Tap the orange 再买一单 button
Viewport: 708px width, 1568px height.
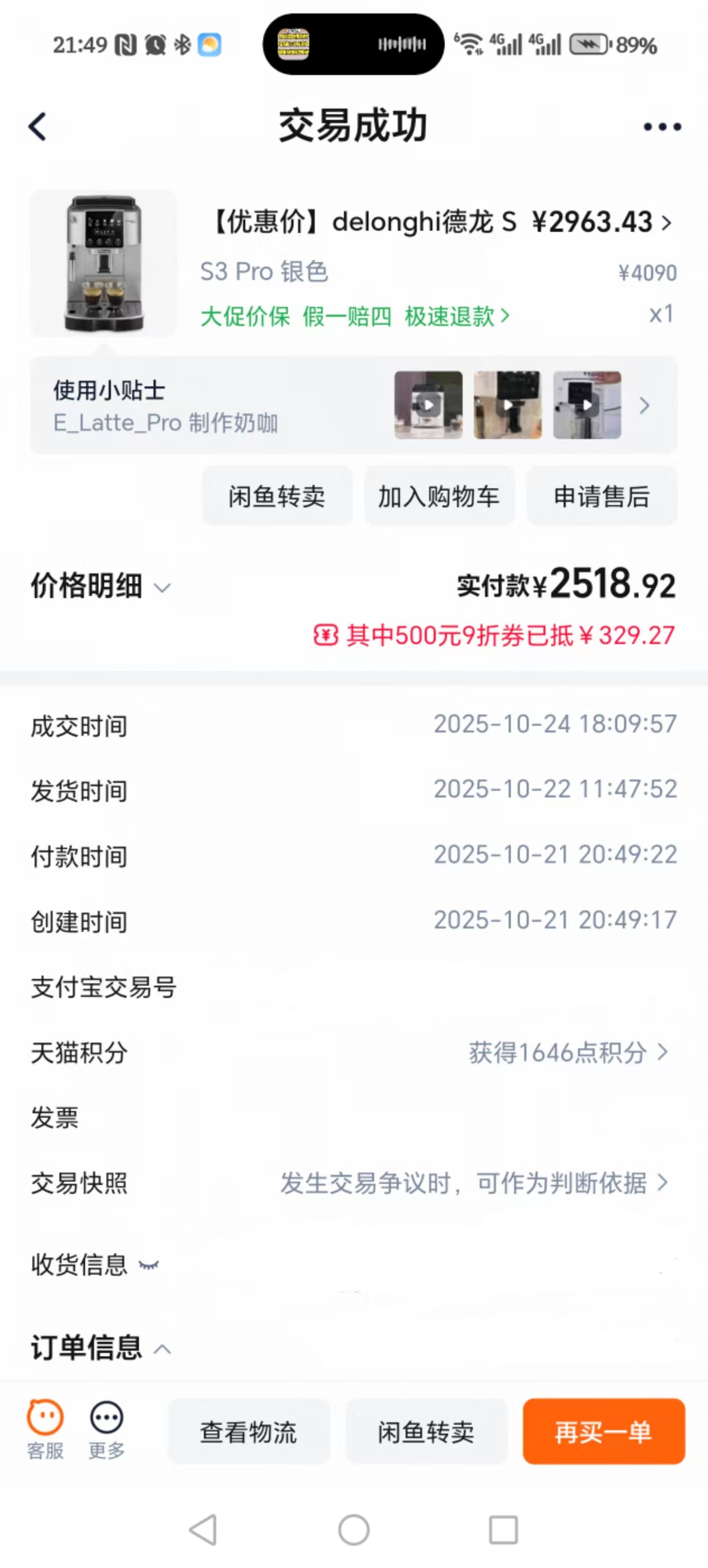point(603,1432)
